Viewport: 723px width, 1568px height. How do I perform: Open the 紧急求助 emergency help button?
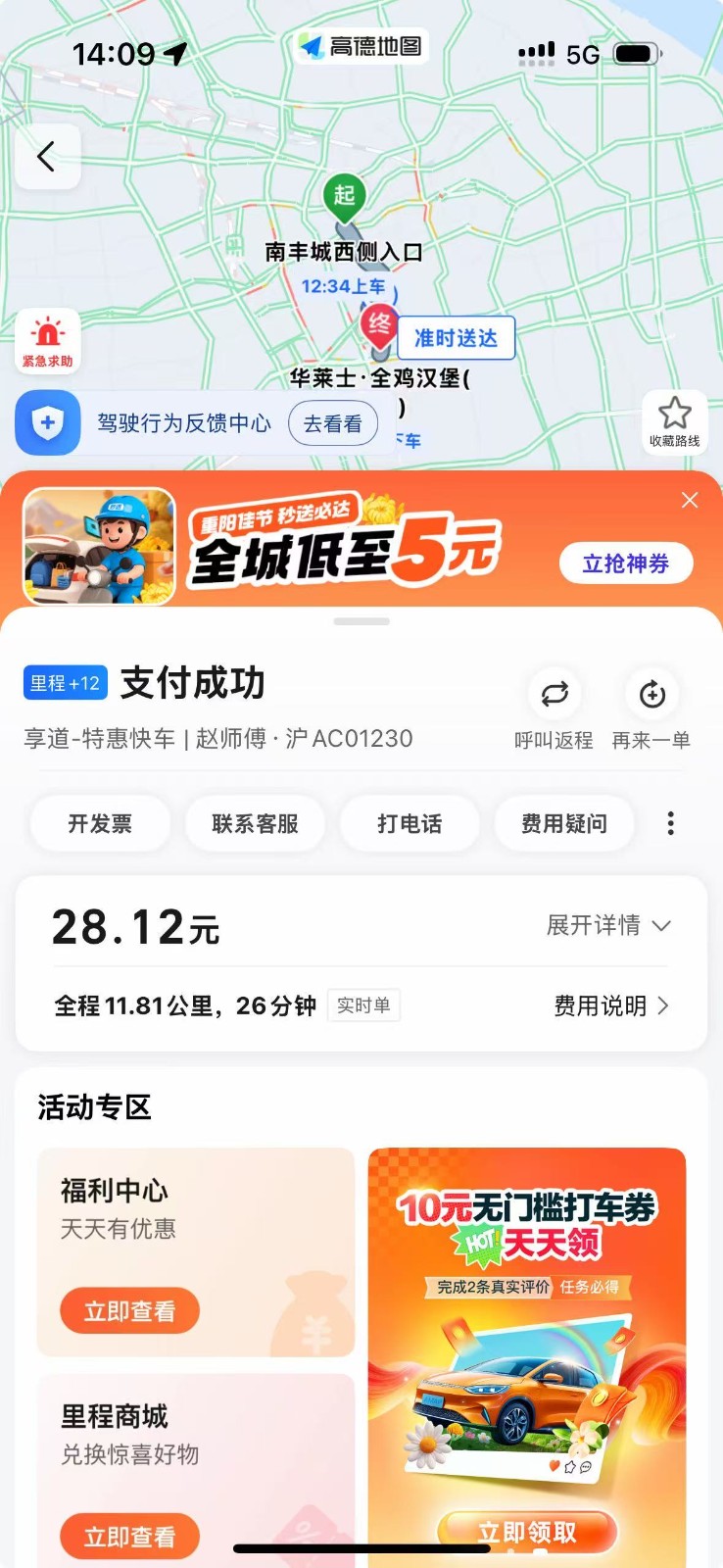tap(47, 341)
